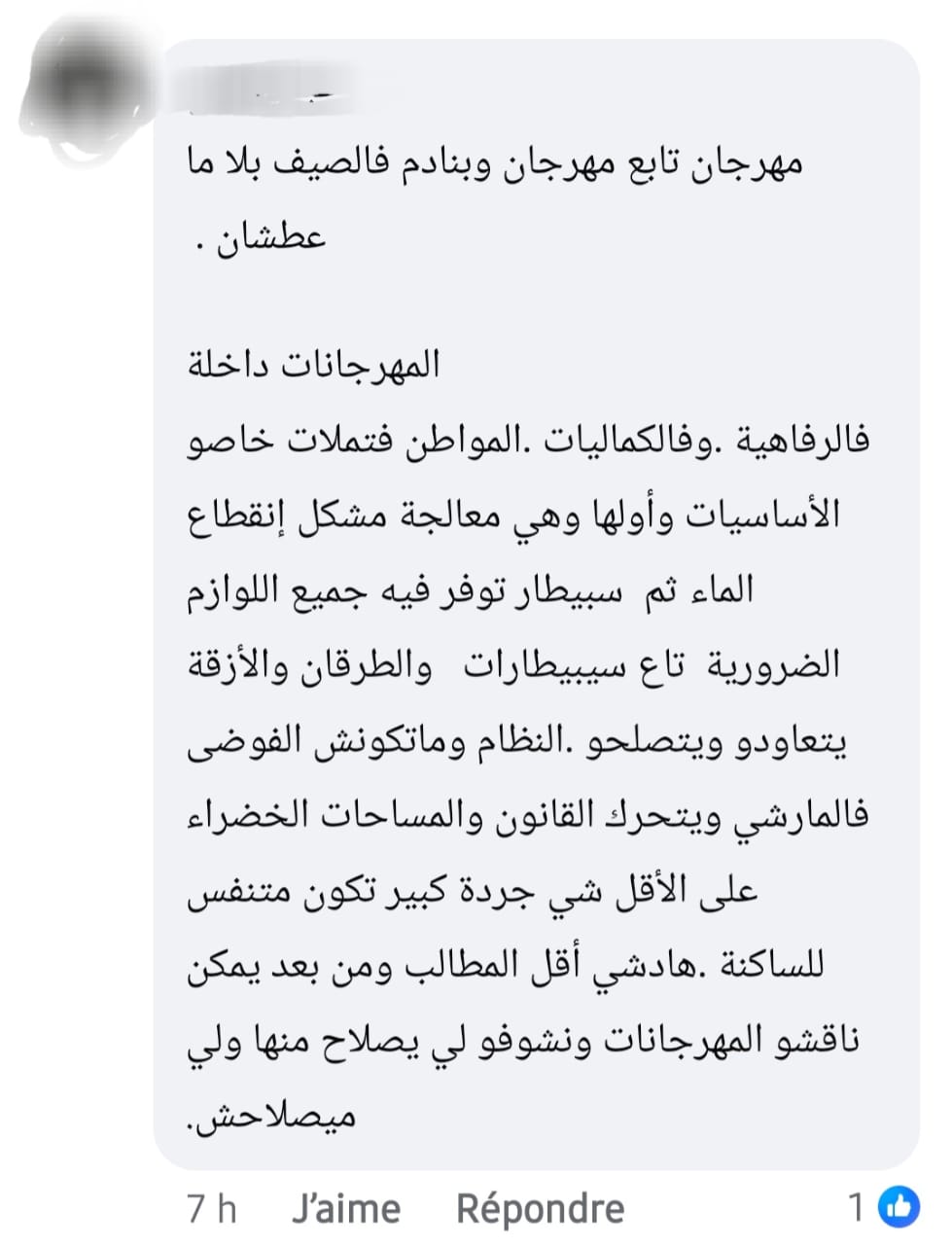Like this comment with J'aime

345,1208
